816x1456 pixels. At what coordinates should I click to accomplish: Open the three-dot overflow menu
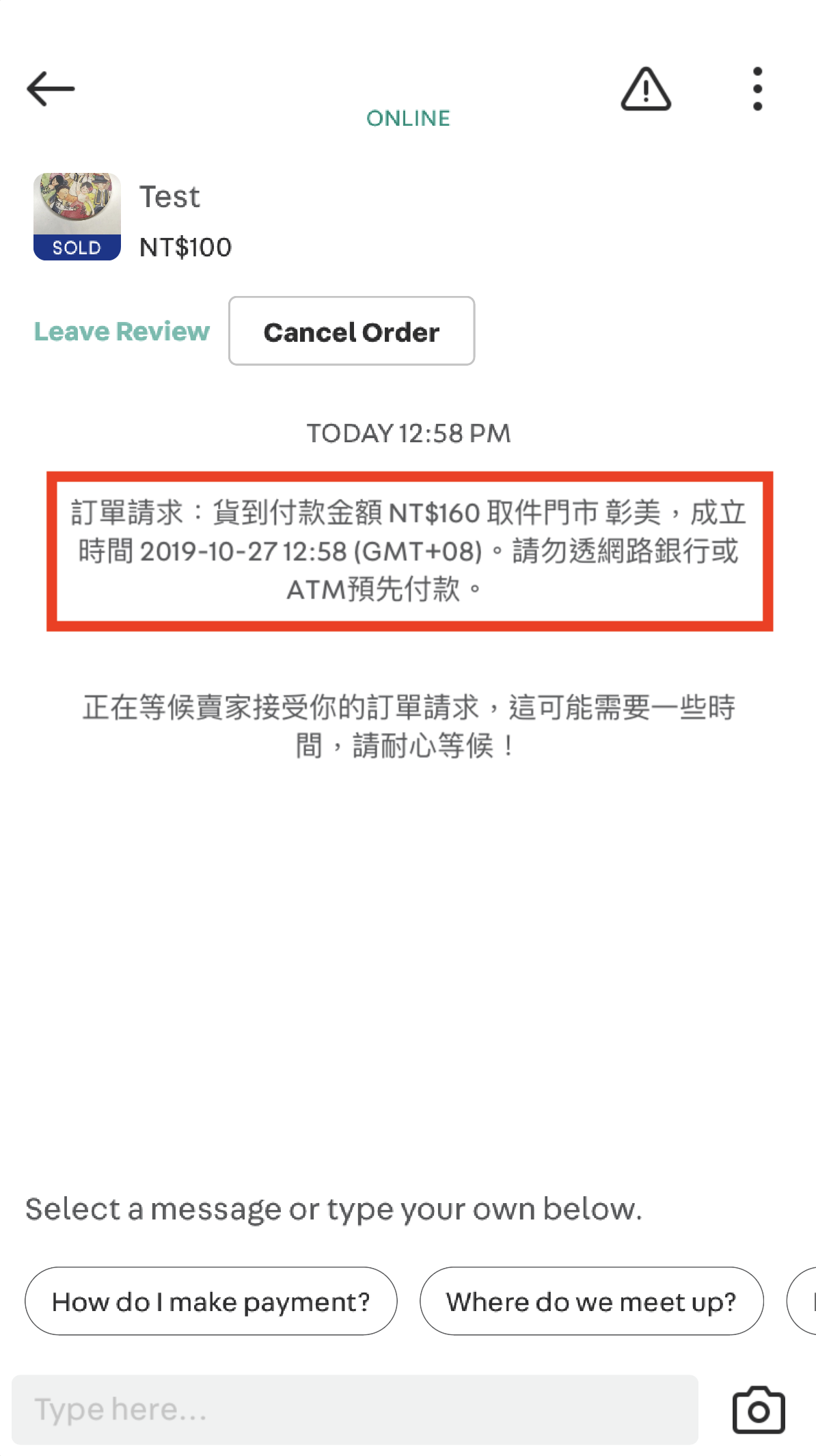point(757,89)
